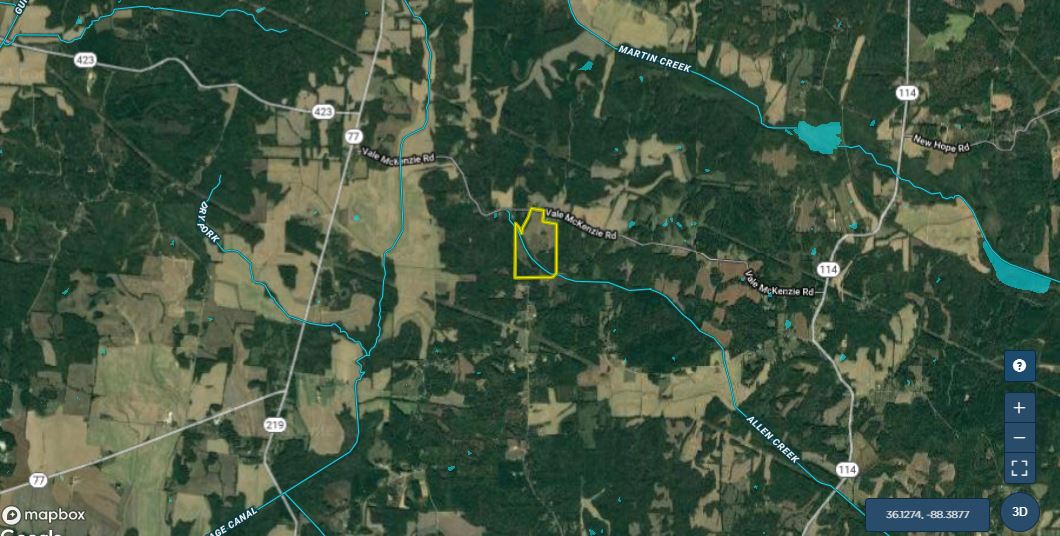
Task: Zoom out of the map
Action: 1019,438
